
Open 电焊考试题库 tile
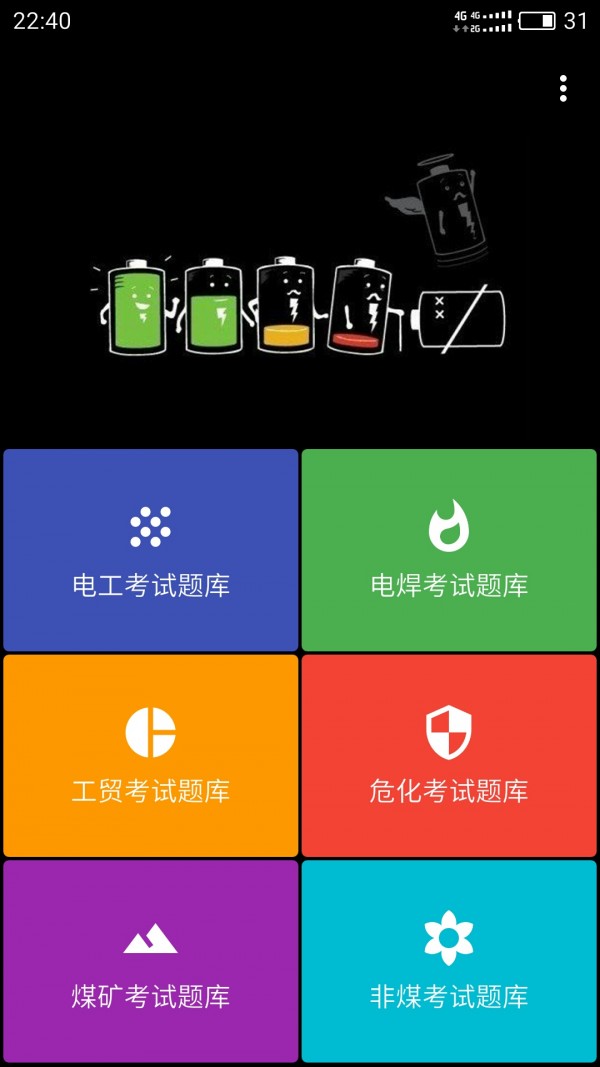point(449,550)
